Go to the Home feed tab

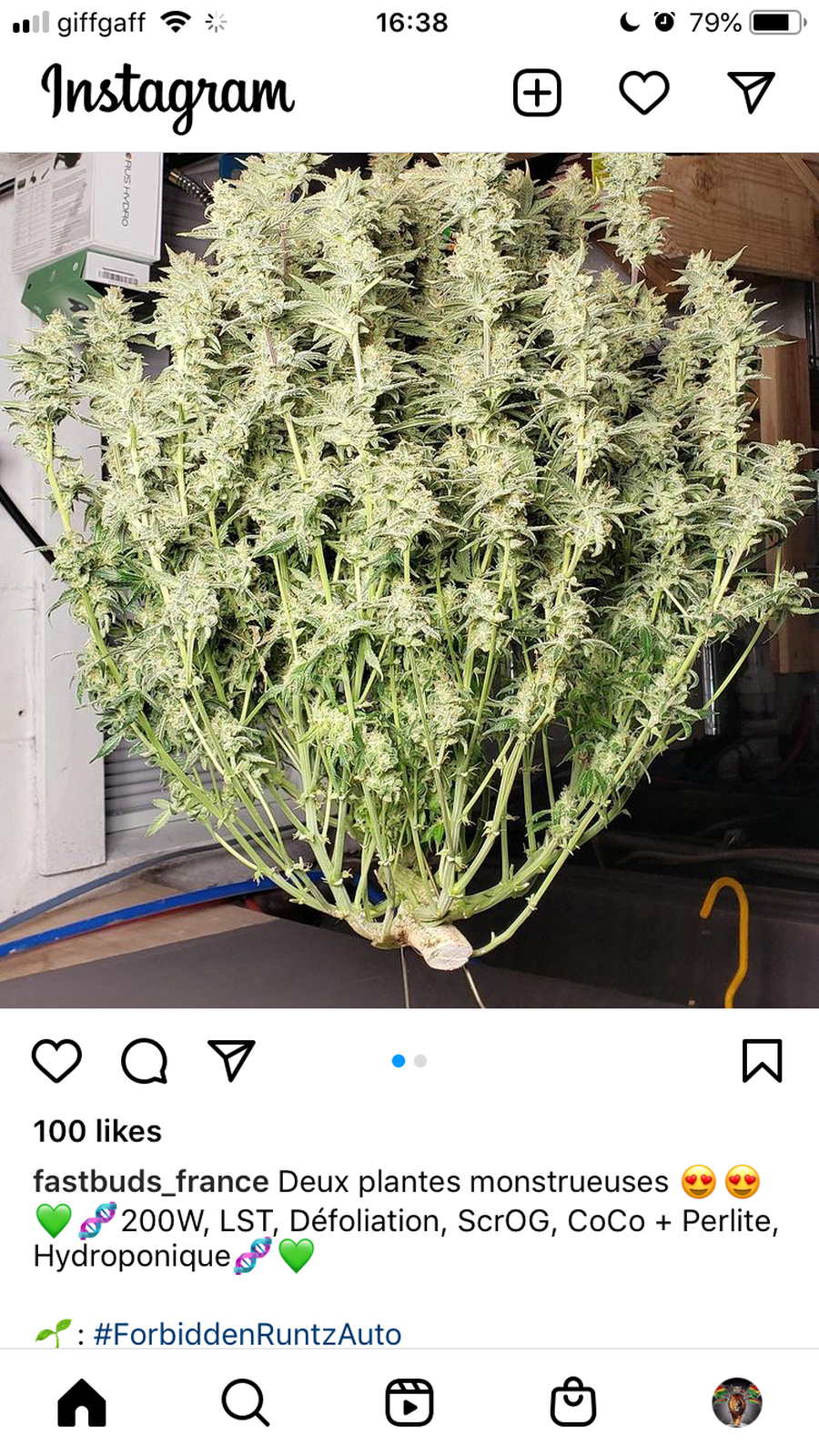(82, 1402)
